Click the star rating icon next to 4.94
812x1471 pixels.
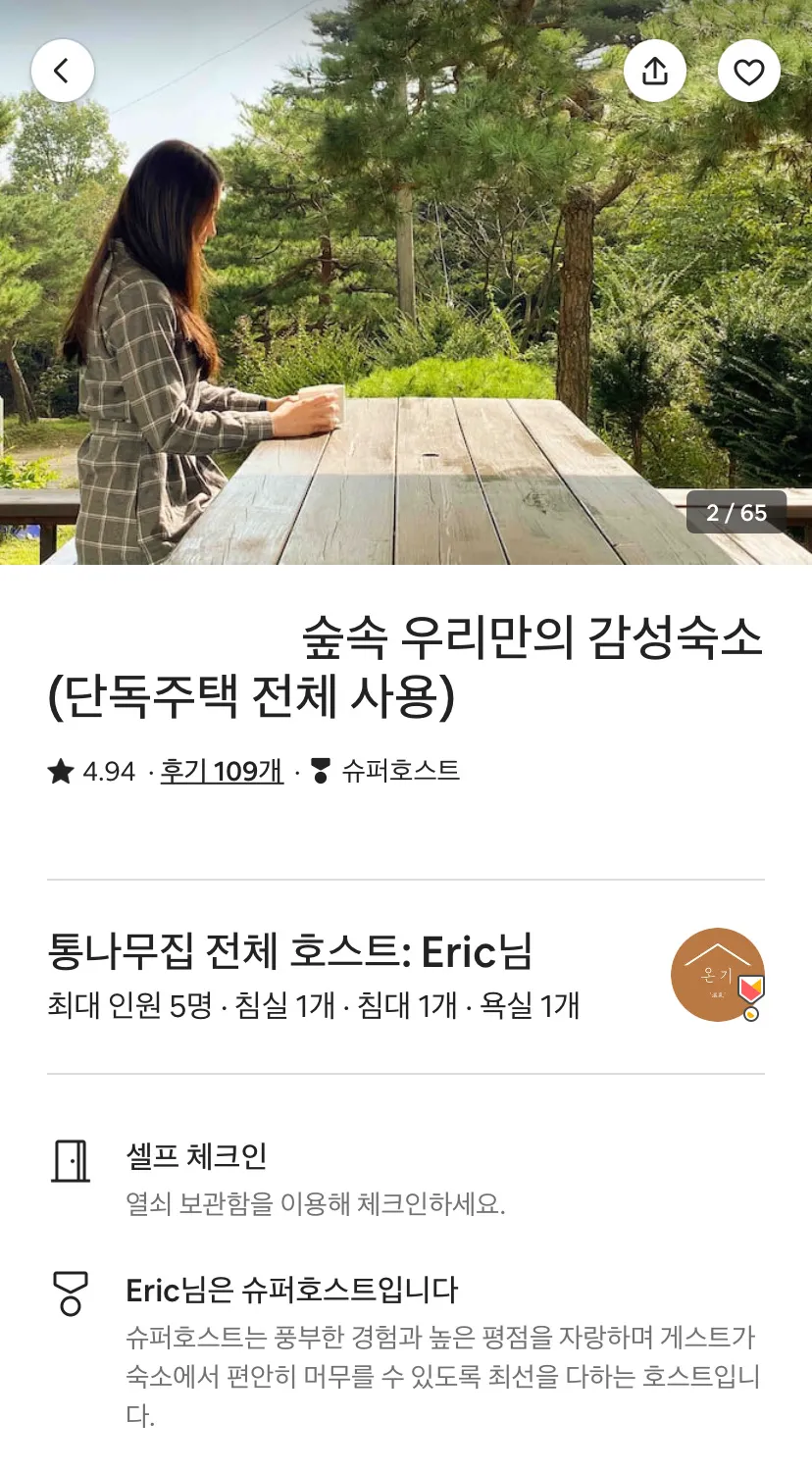click(61, 771)
